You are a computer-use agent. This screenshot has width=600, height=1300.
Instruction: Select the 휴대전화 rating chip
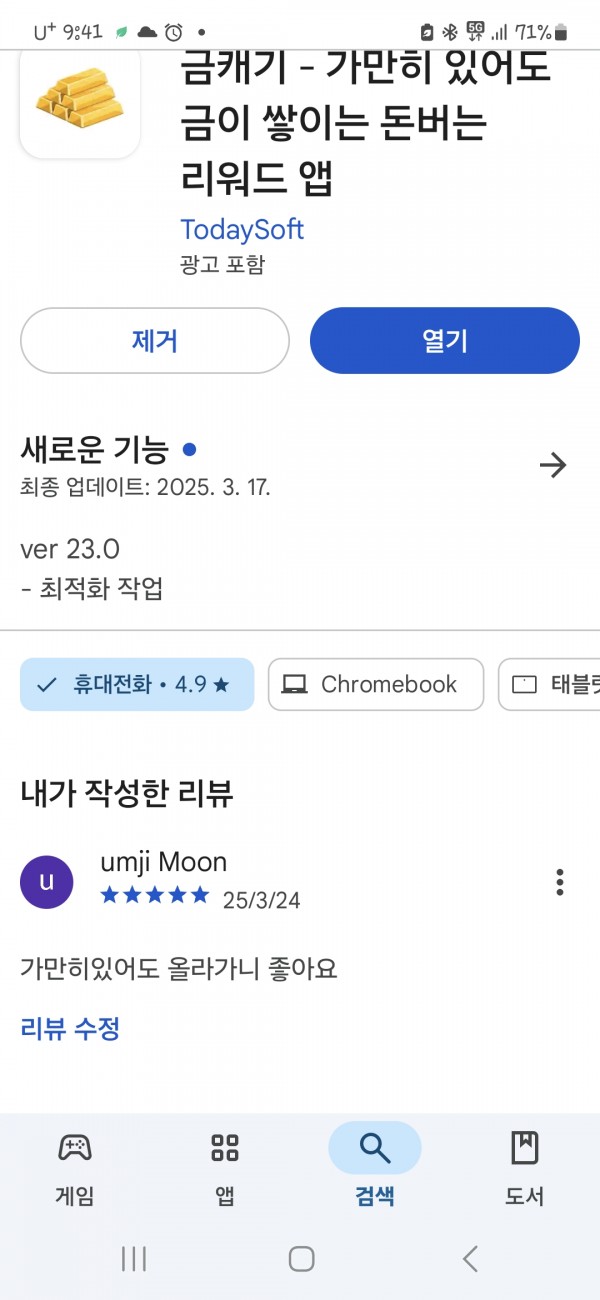[x=137, y=685]
